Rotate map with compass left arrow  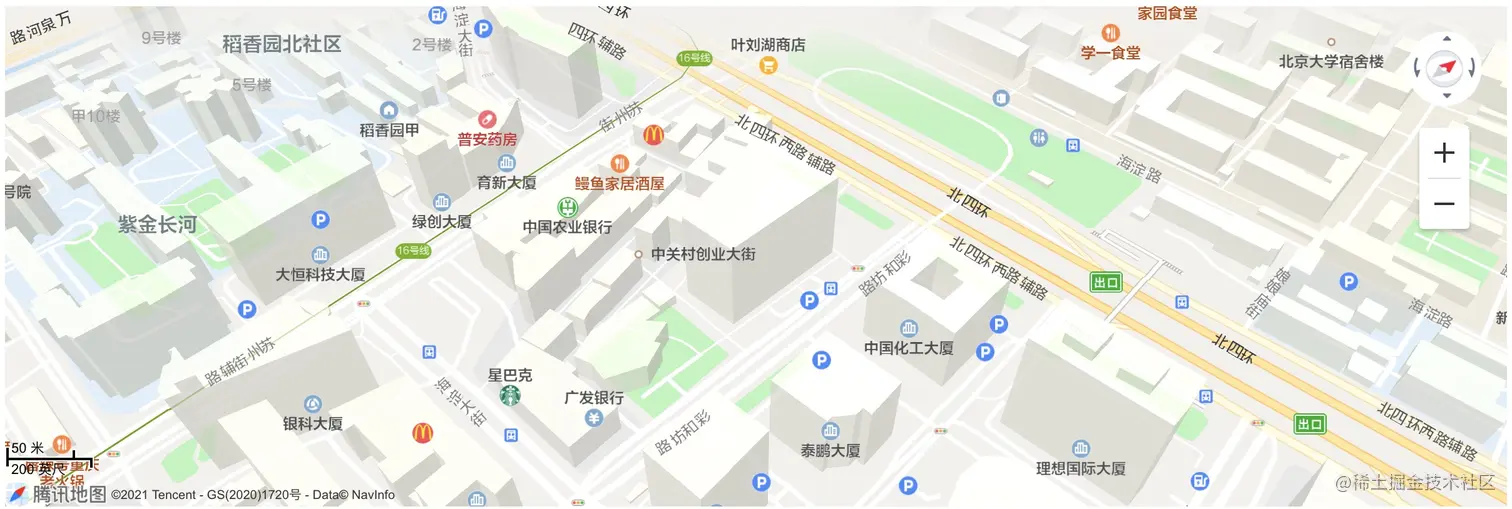tap(1418, 68)
